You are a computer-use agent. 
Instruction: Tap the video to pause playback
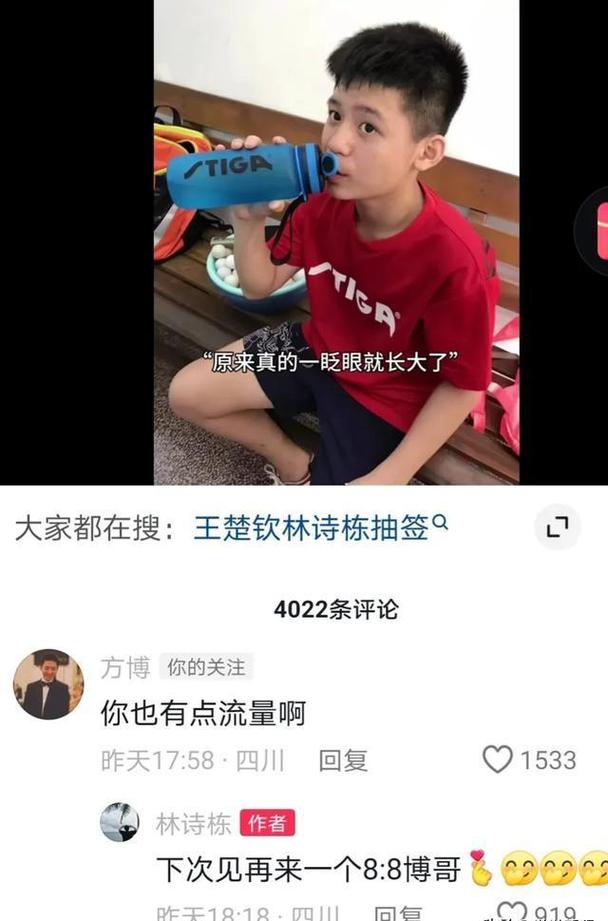click(x=336, y=242)
